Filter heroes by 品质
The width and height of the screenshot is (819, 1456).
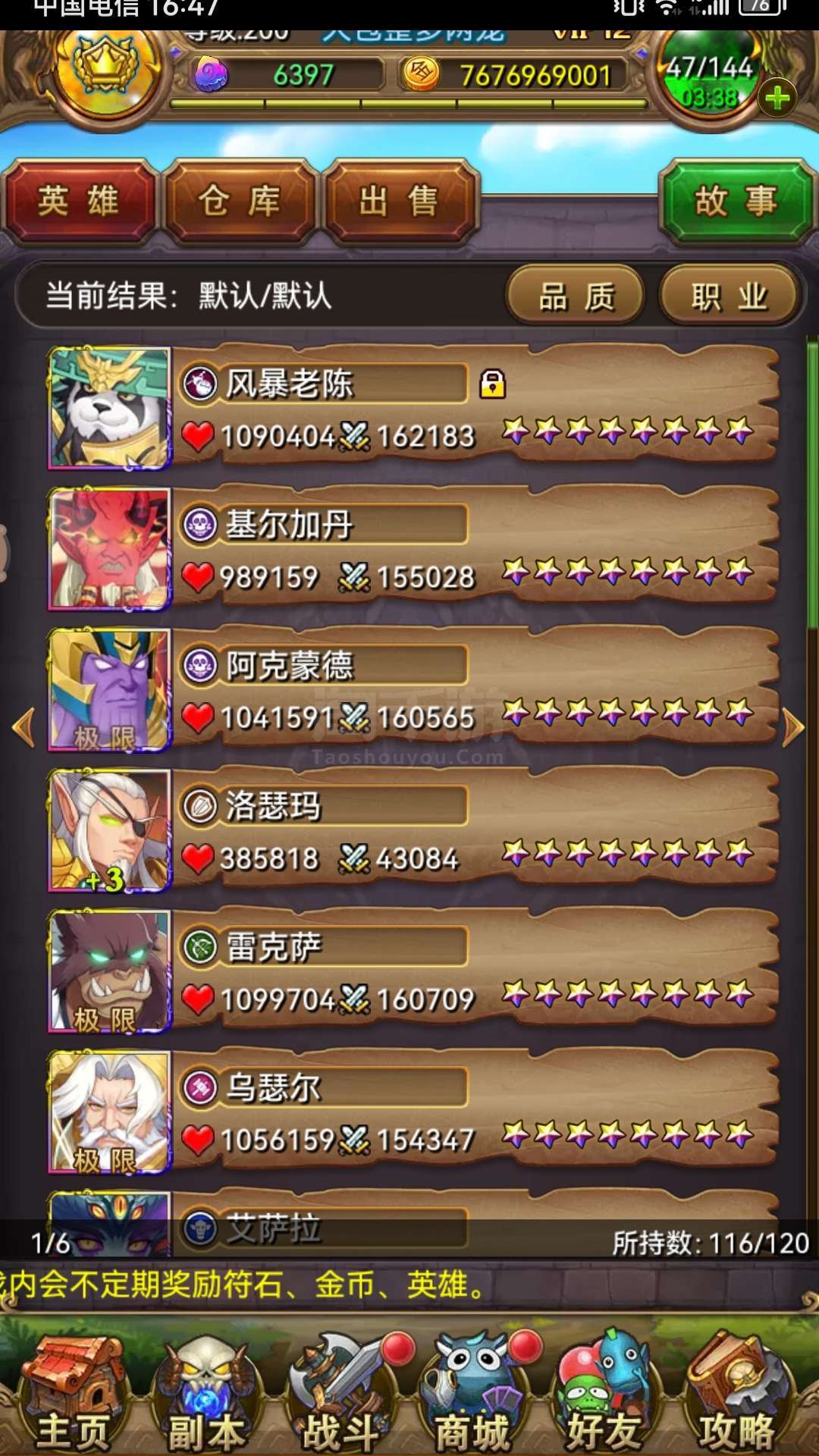[576, 296]
